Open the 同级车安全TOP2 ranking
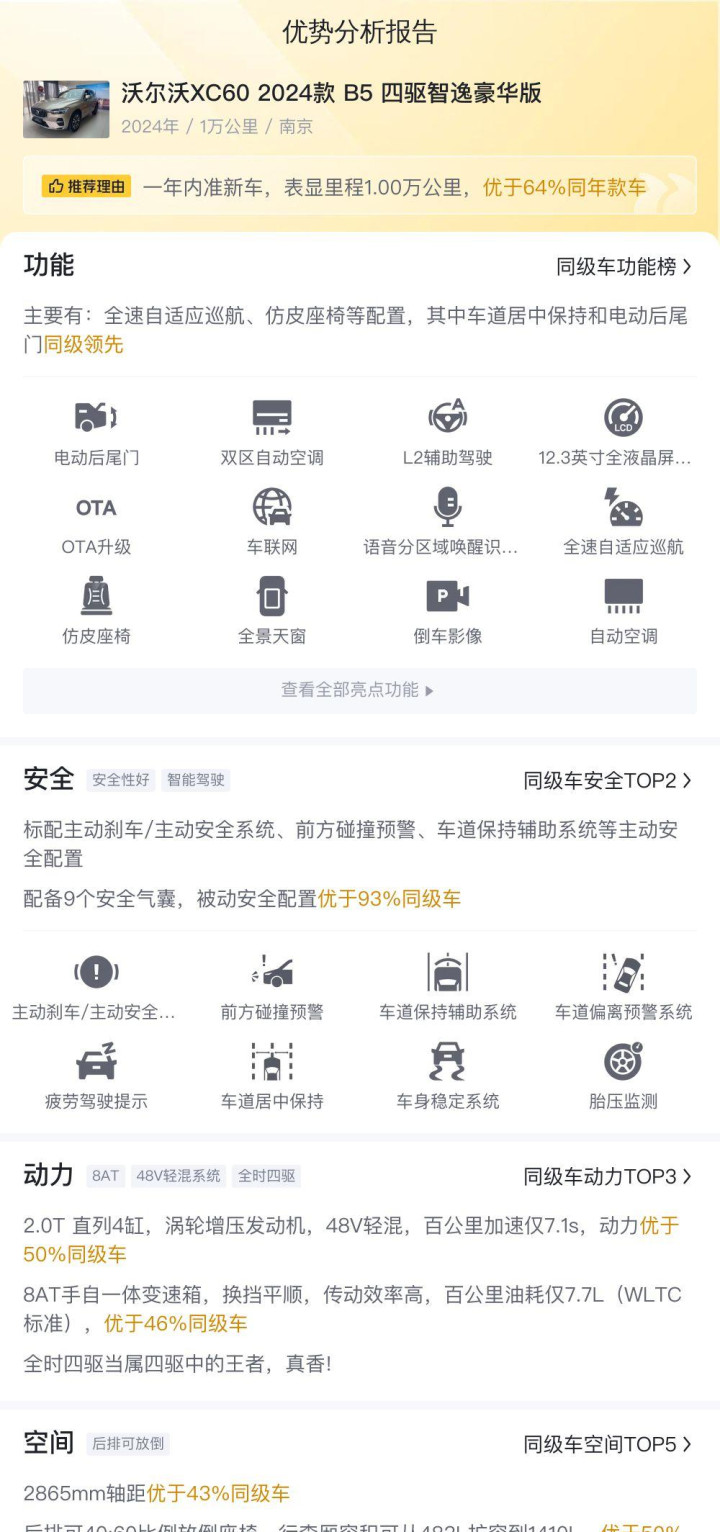 pyautogui.click(x=607, y=781)
